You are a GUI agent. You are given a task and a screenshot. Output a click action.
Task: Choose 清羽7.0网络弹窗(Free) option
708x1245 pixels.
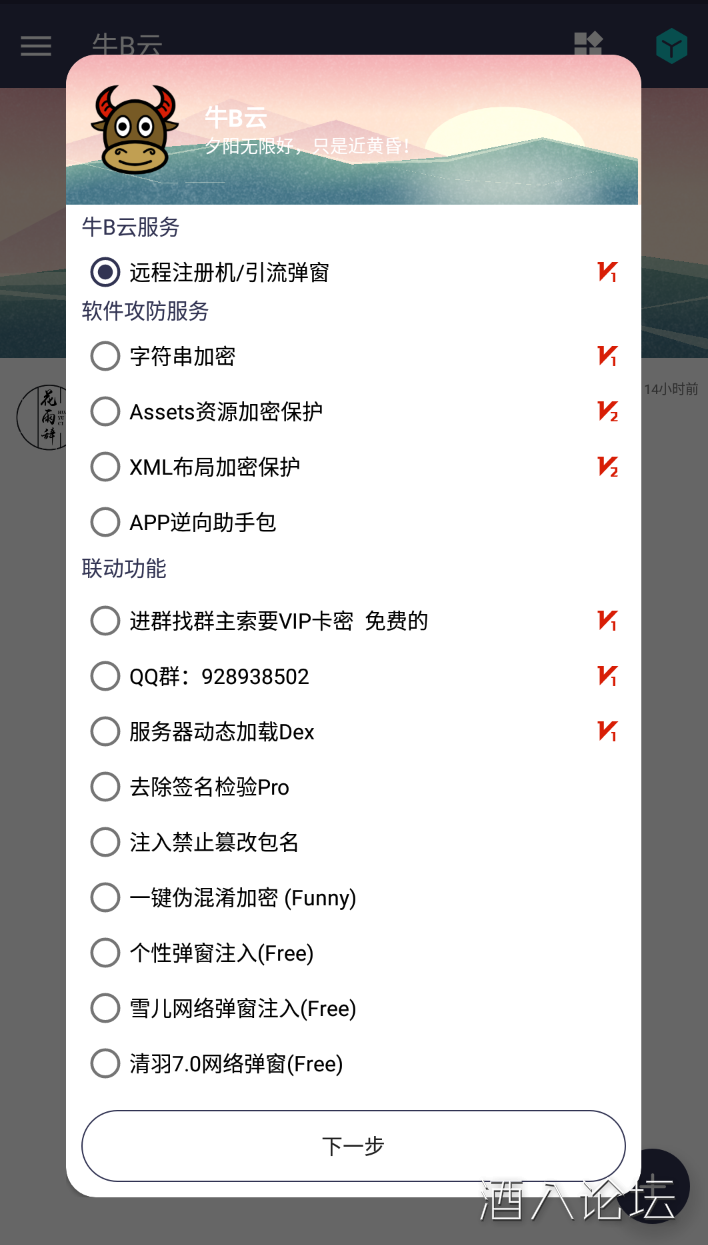(105, 1064)
